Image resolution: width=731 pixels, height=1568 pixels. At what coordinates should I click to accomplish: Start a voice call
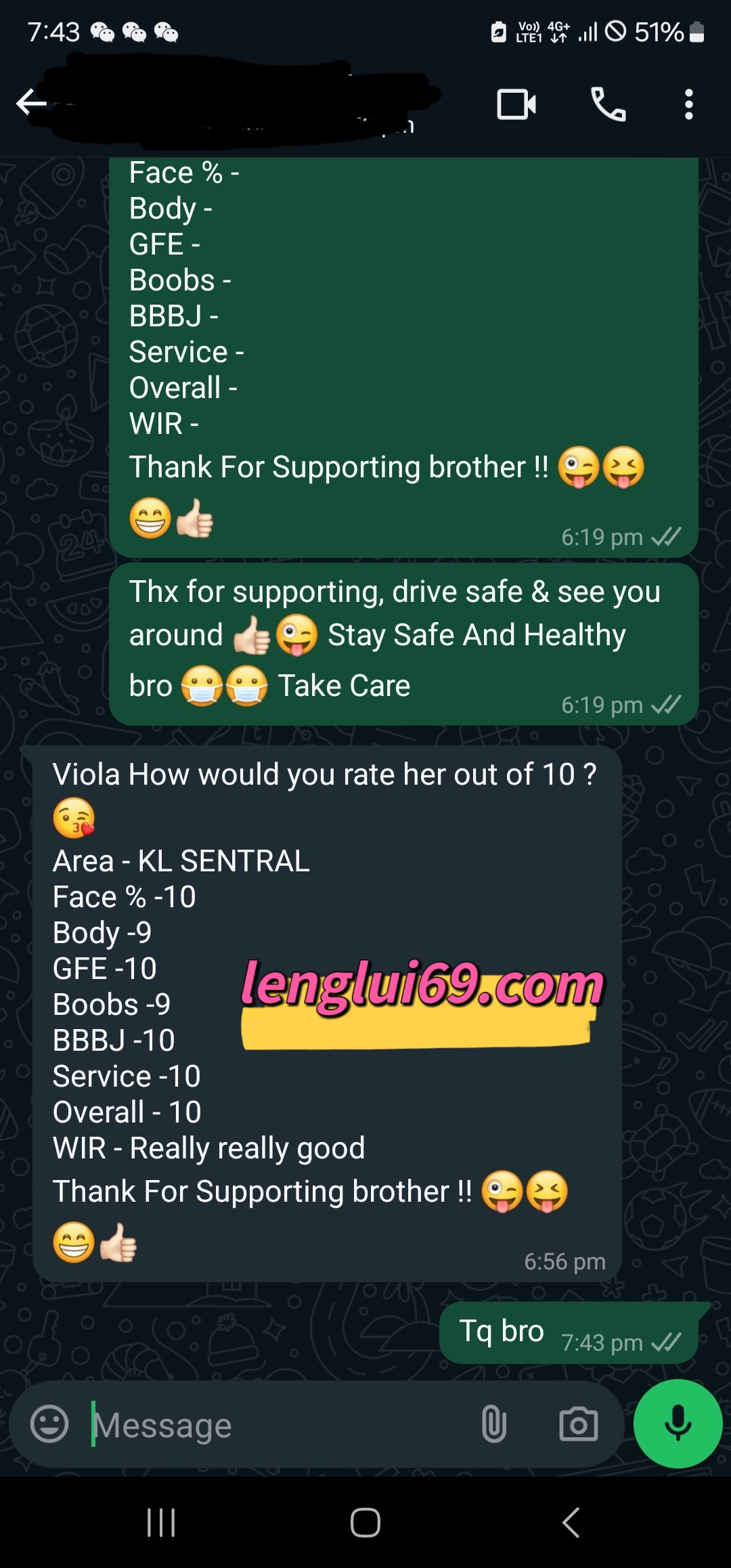(608, 104)
